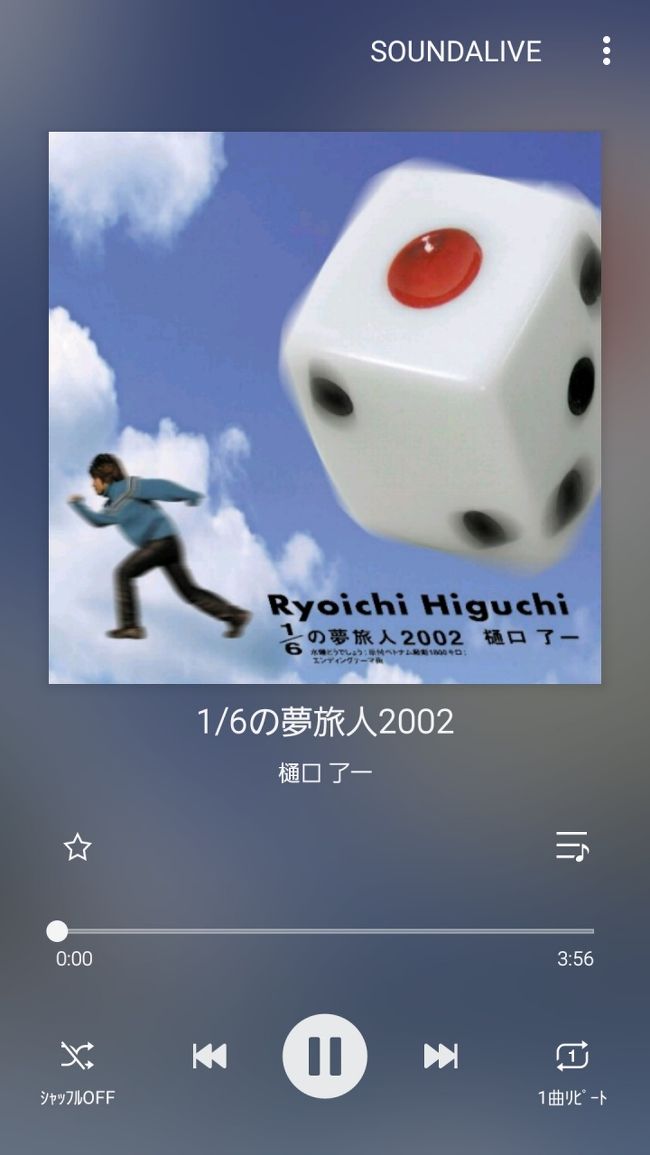
Task: Skip to the previous track
Action: (209, 1056)
